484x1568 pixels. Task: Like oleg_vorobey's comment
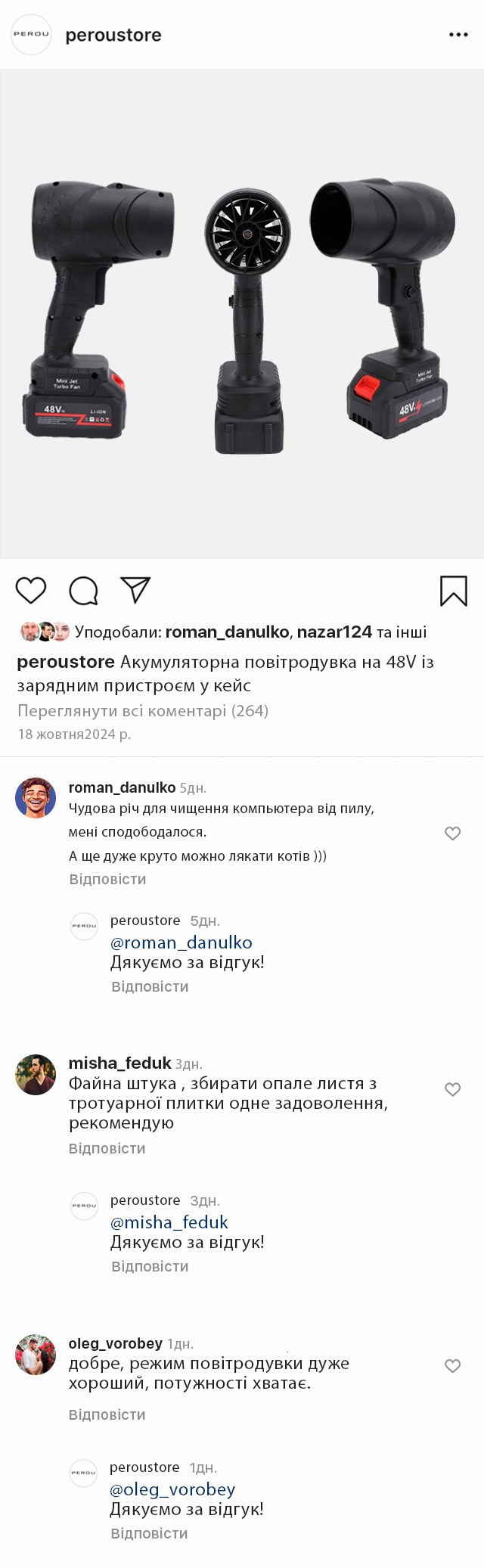(x=452, y=1366)
